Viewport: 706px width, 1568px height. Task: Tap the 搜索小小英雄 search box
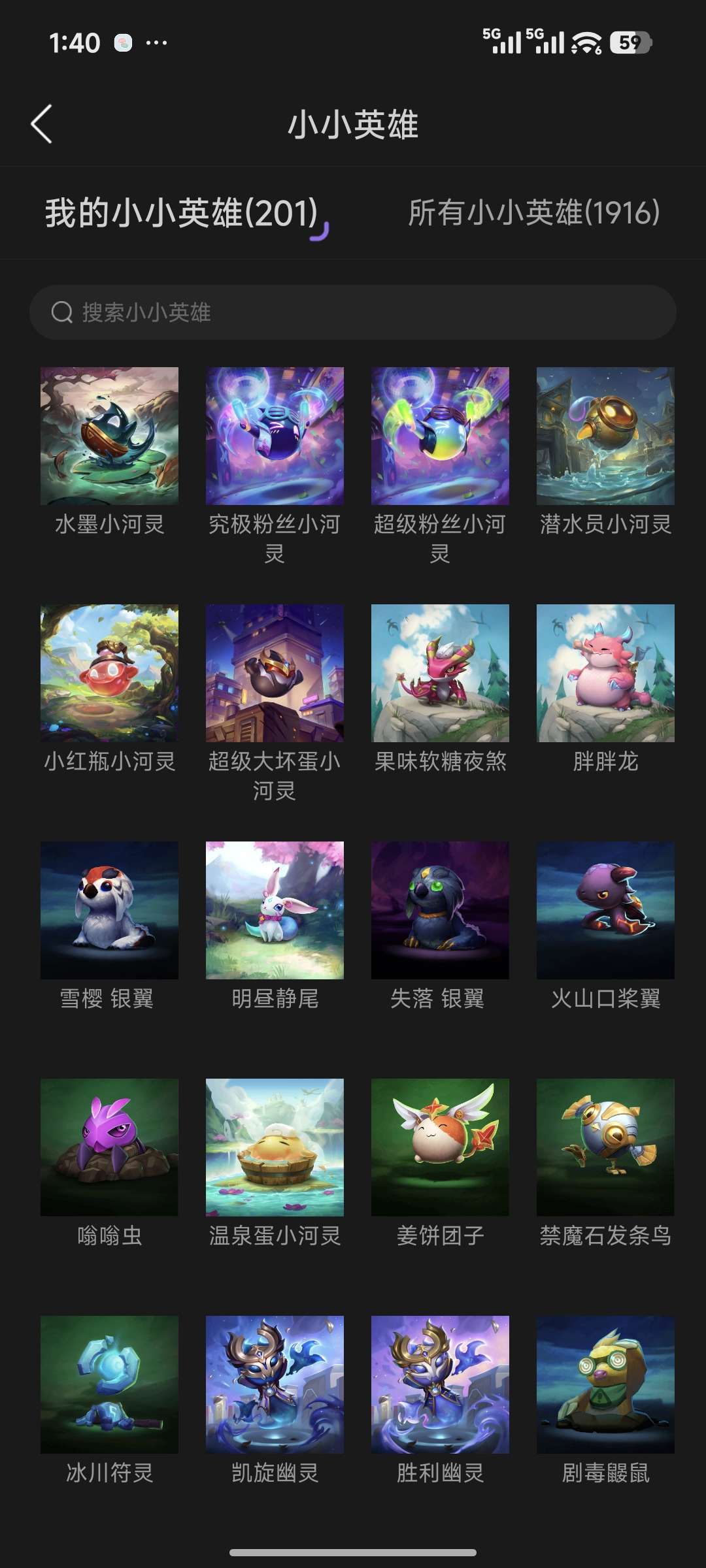point(353,312)
